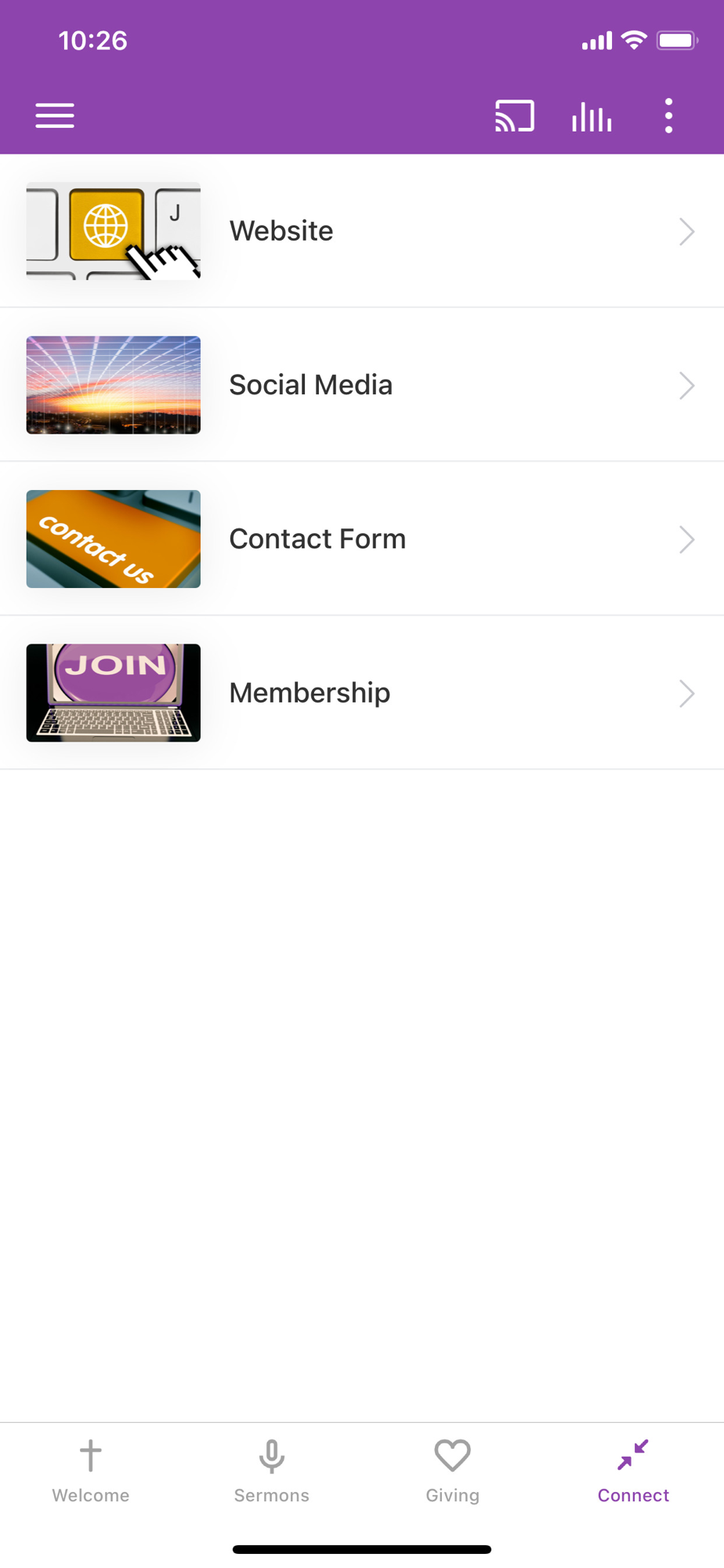The height and width of the screenshot is (1568, 724).
Task: Tap the cast to device icon
Action: coord(515,116)
